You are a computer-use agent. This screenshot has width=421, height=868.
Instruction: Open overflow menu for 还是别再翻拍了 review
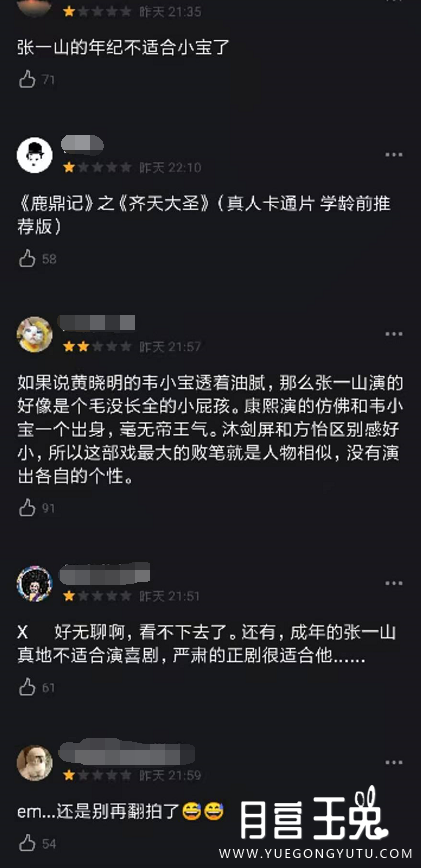coord(394,762)
